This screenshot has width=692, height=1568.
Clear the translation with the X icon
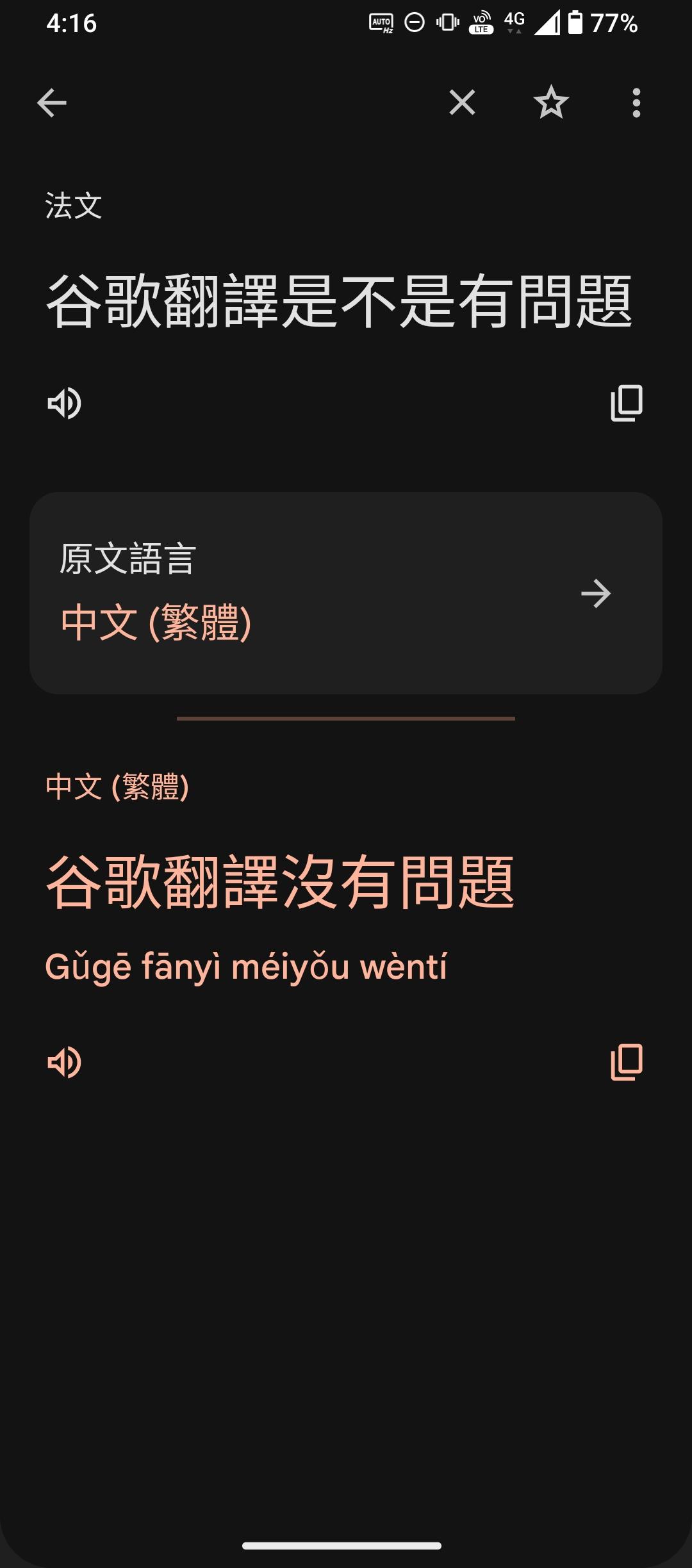tap(462, 102)
